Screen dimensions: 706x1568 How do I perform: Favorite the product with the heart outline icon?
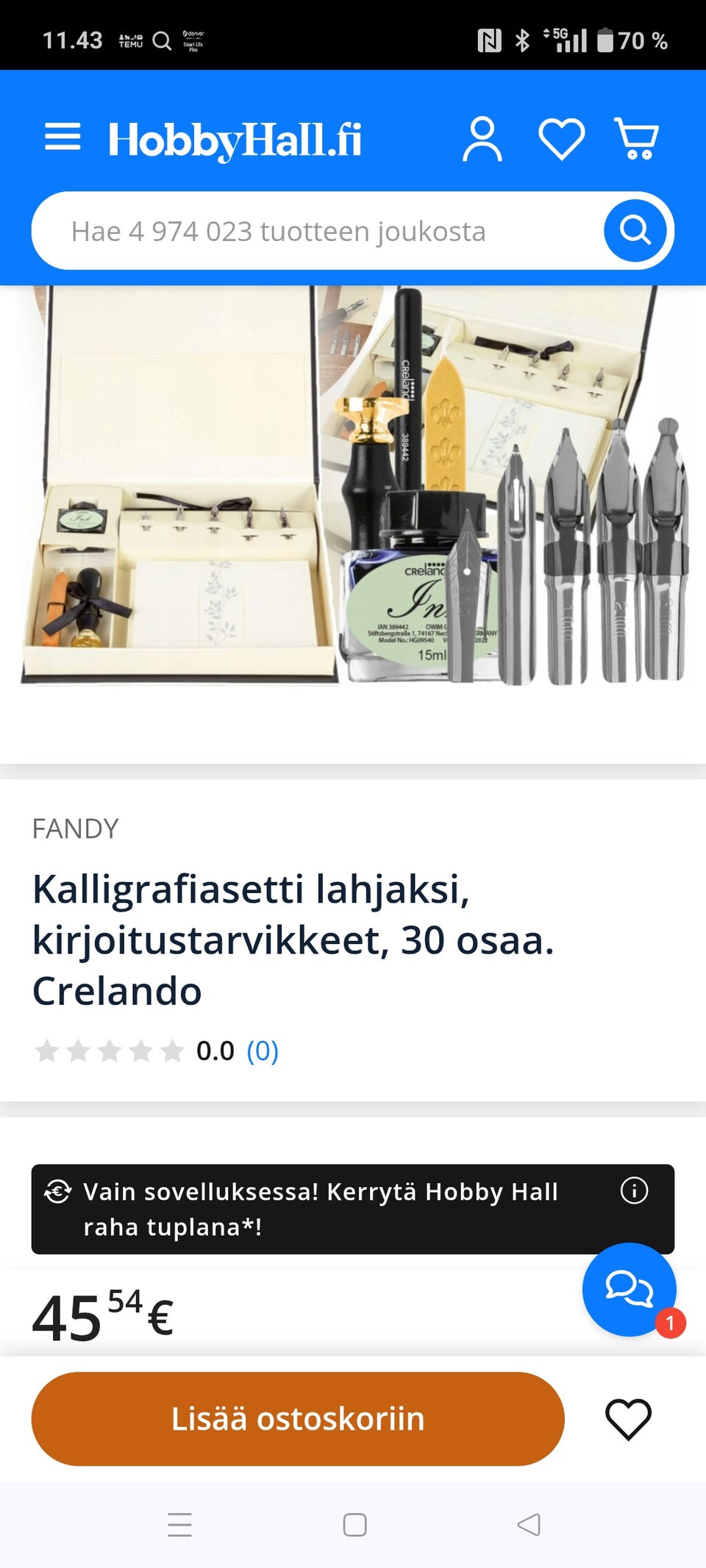[627, 1418]
